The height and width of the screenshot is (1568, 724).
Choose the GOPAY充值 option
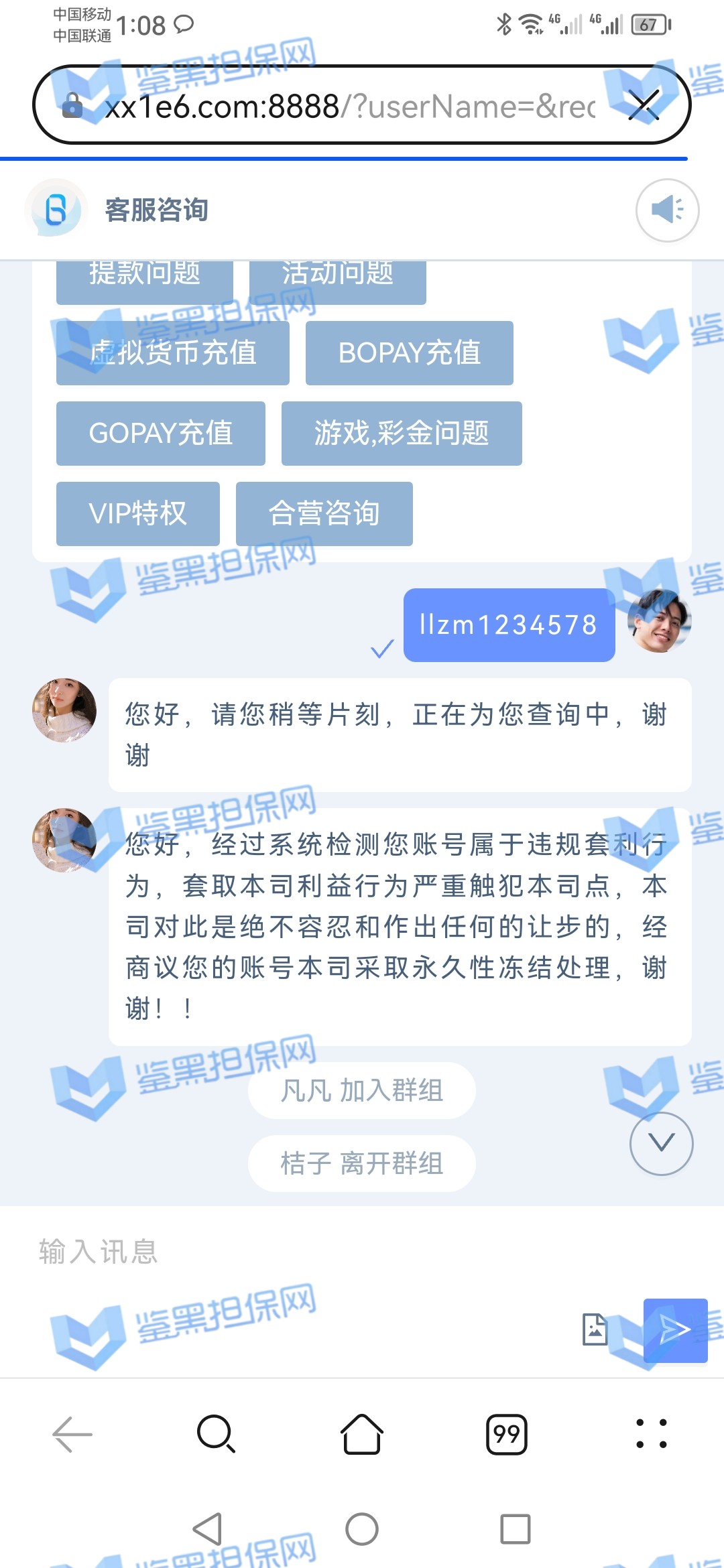160,433
